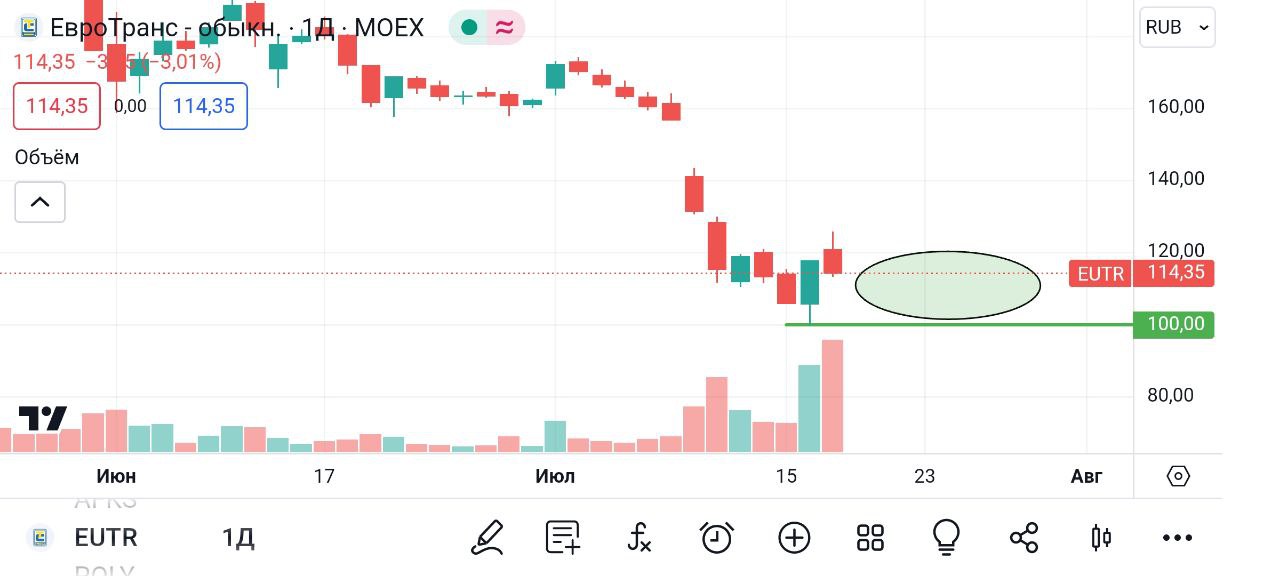Image resolution: width=1280 pixels, height=576 pixels.
Task: Open the RUB currency dropdown
Action: tap(1177, 28)
